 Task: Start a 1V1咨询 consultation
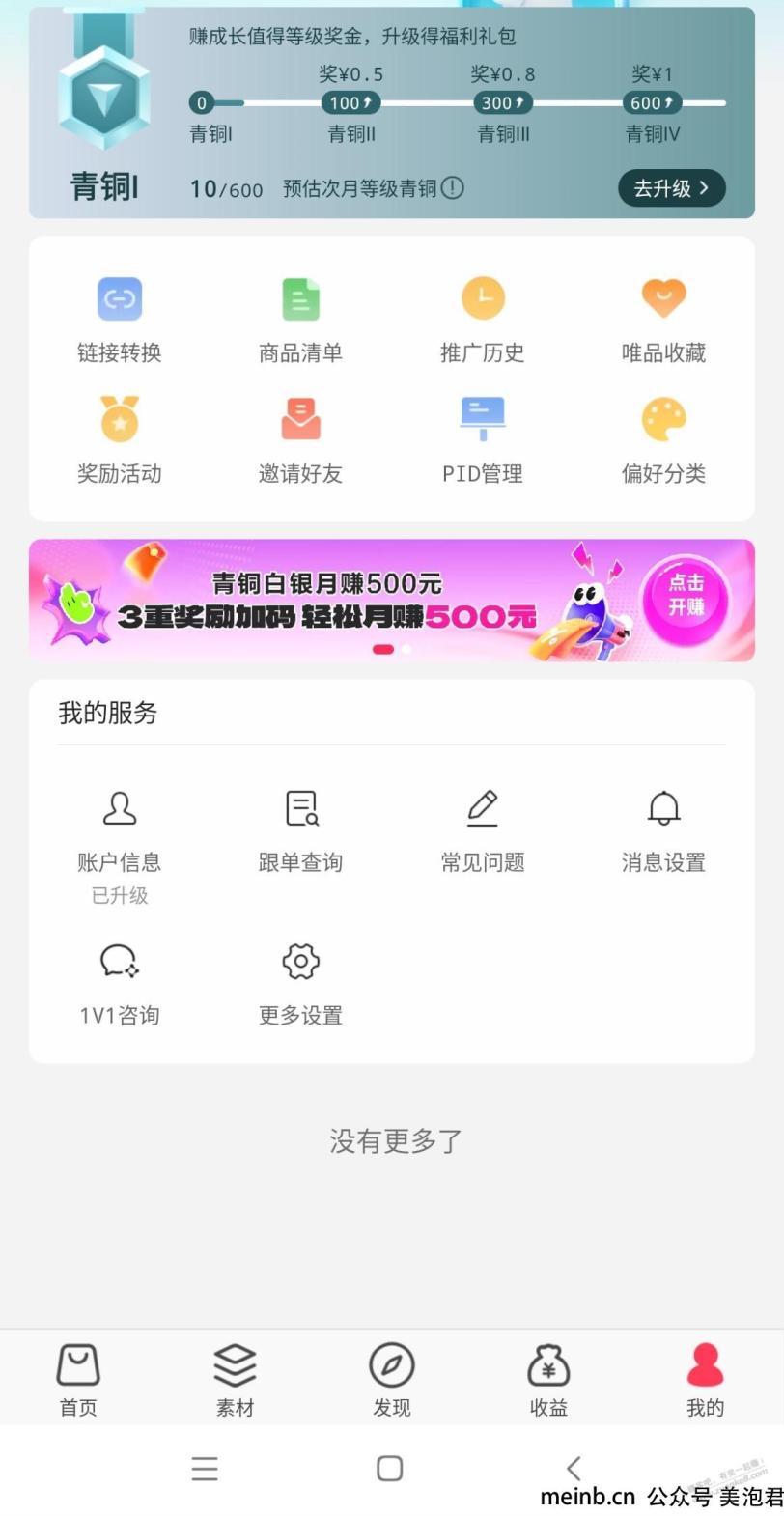tap(120, 983)
